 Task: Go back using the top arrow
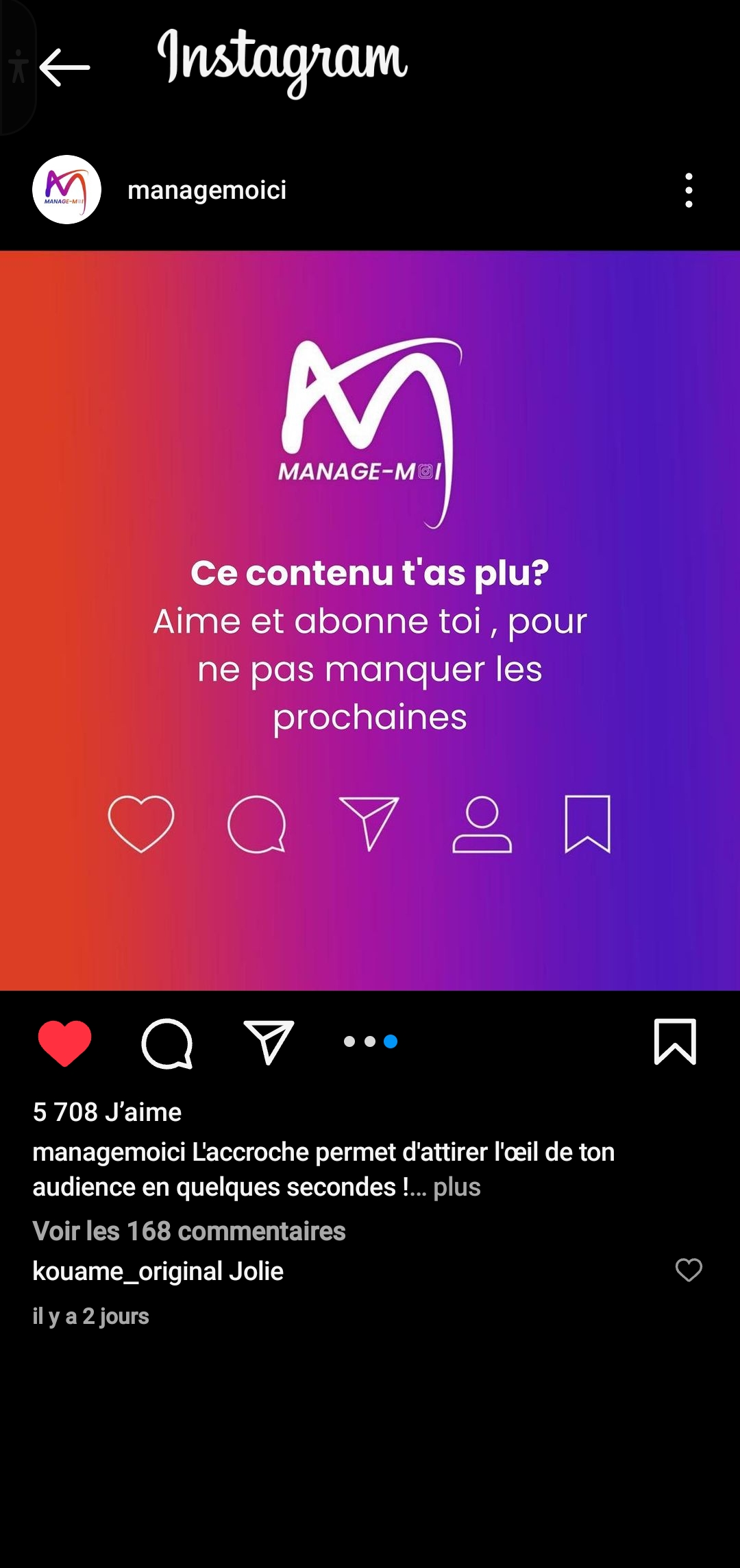(x=64, y=67)
